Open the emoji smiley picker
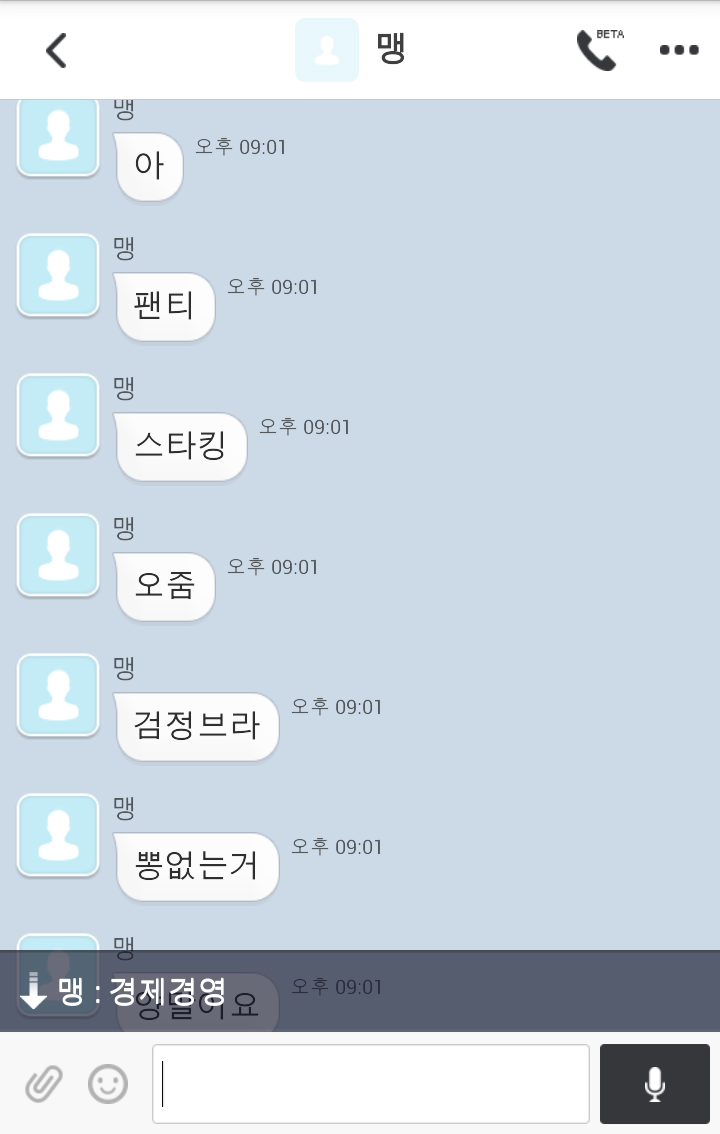This screenshot has width=720, height=1134. [108, 1084]
